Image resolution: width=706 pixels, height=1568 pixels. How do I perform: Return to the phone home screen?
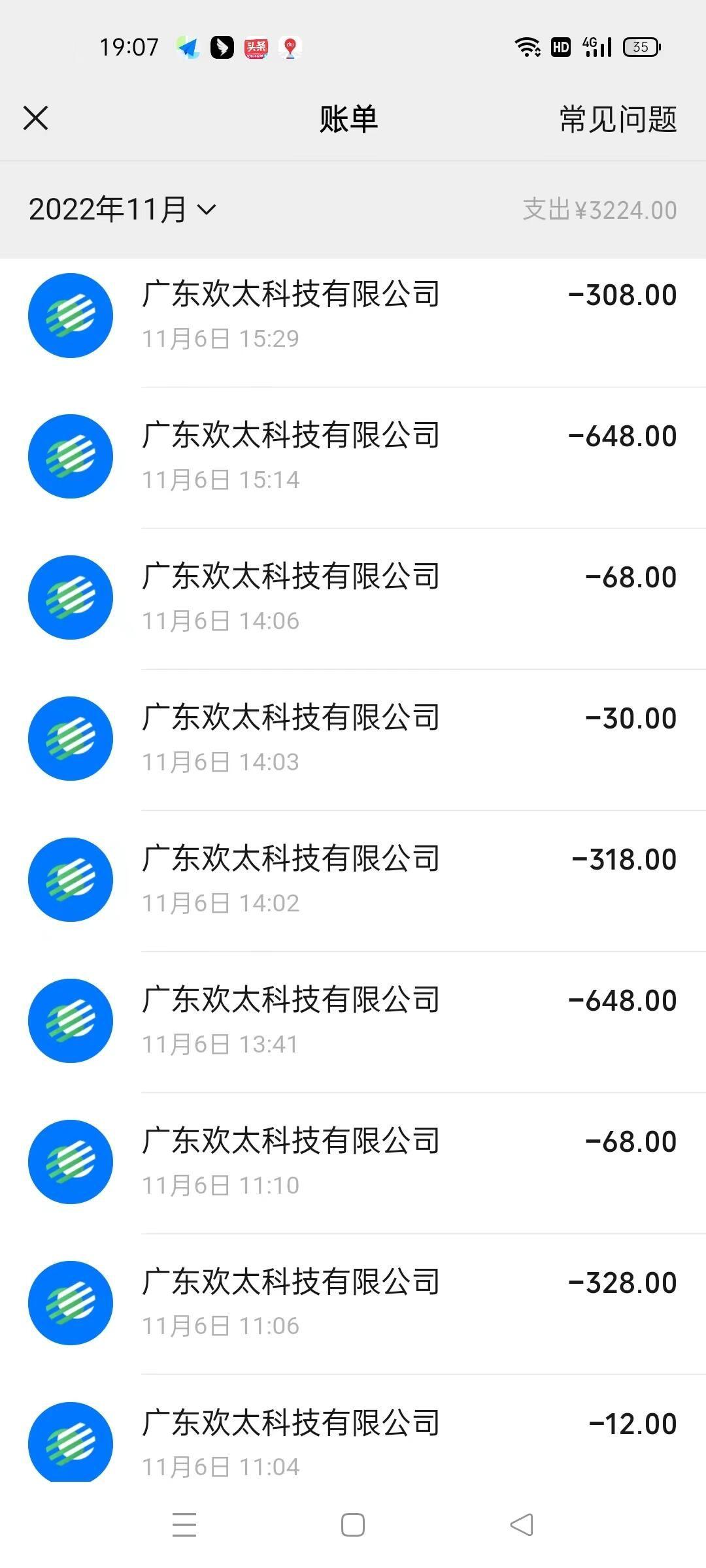(353, 1525)
